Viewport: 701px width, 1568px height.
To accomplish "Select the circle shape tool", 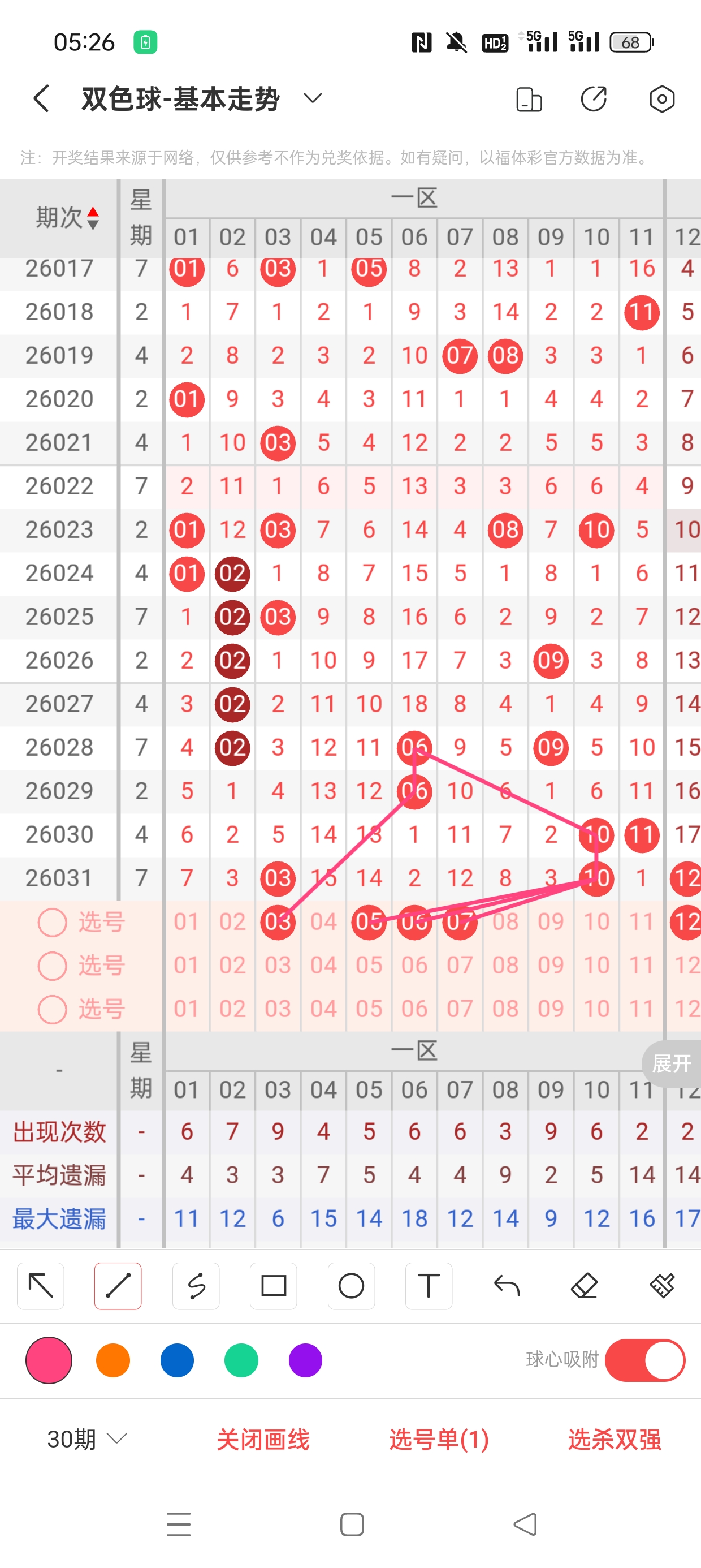I will tap(351, 1286).
